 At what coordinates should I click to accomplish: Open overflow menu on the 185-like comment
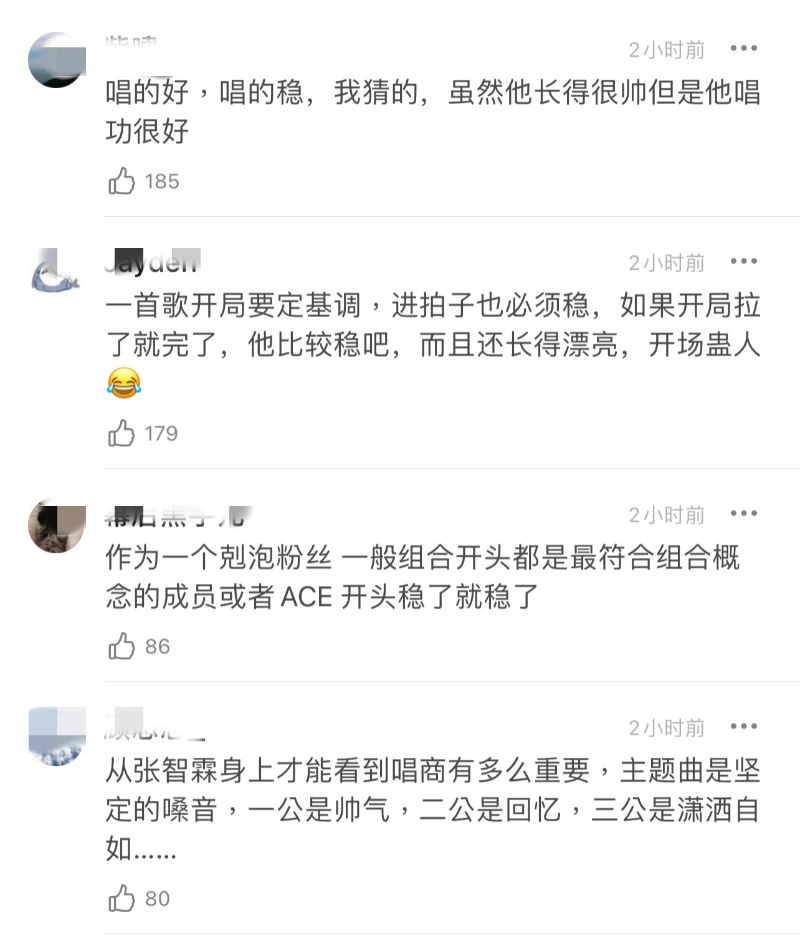[x=743, y=49]
